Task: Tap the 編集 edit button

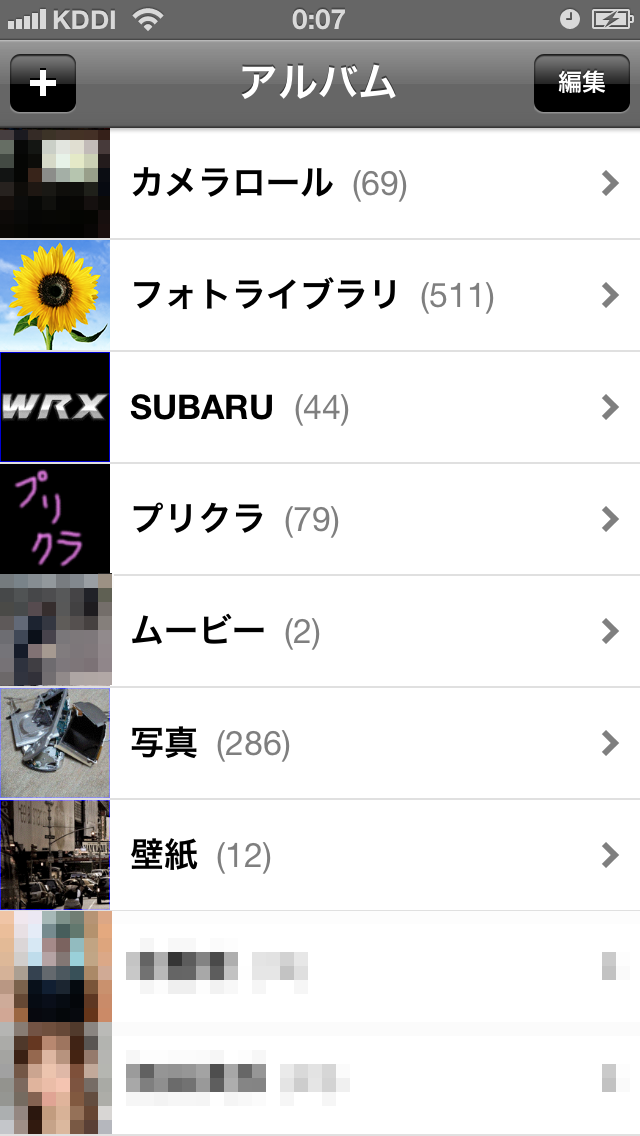Action: pyautogui.click(x=582, y=83)
